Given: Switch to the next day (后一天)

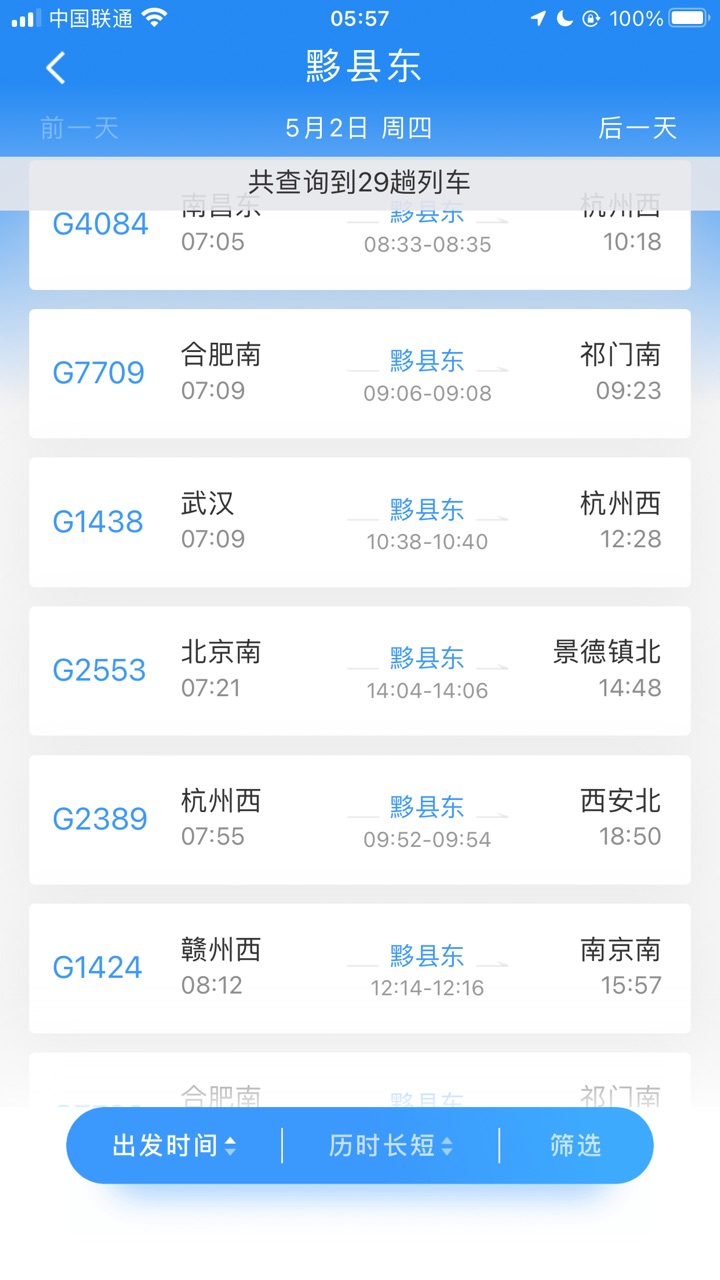Looking at the screenshot, I should click(637, 128).
